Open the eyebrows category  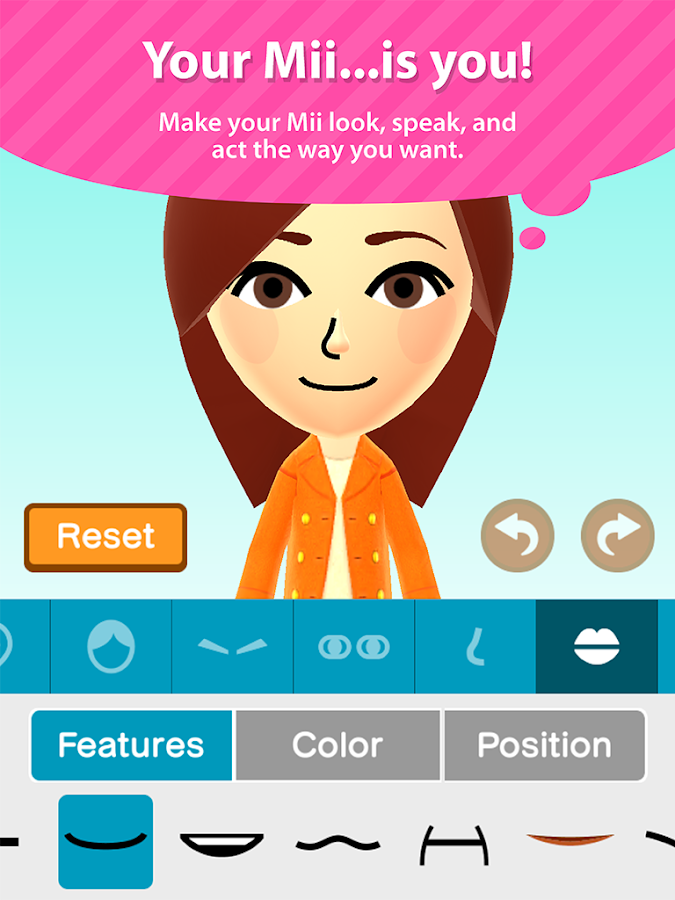232,647
